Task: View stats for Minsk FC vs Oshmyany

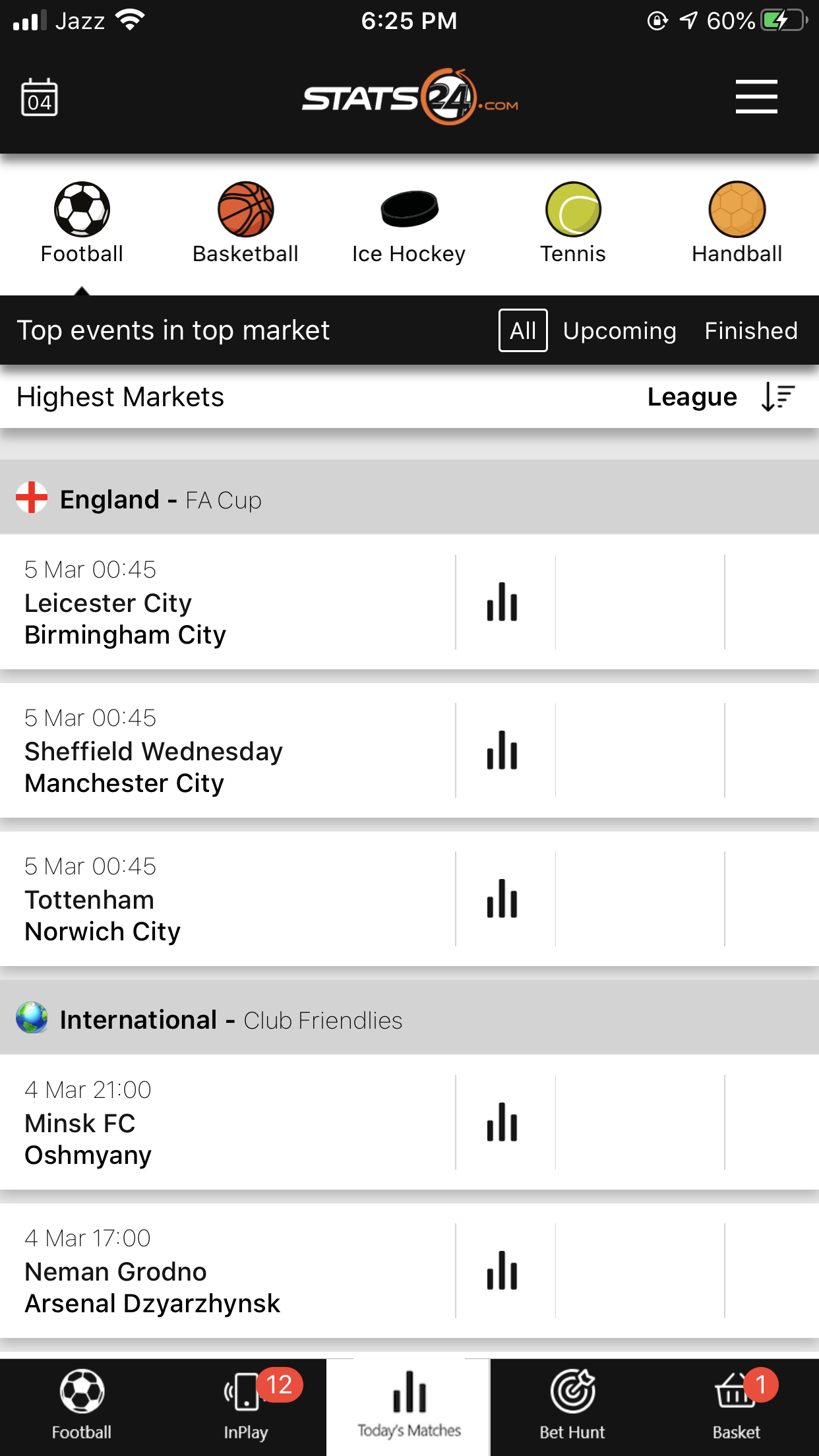Action: tap(502, 1122)
